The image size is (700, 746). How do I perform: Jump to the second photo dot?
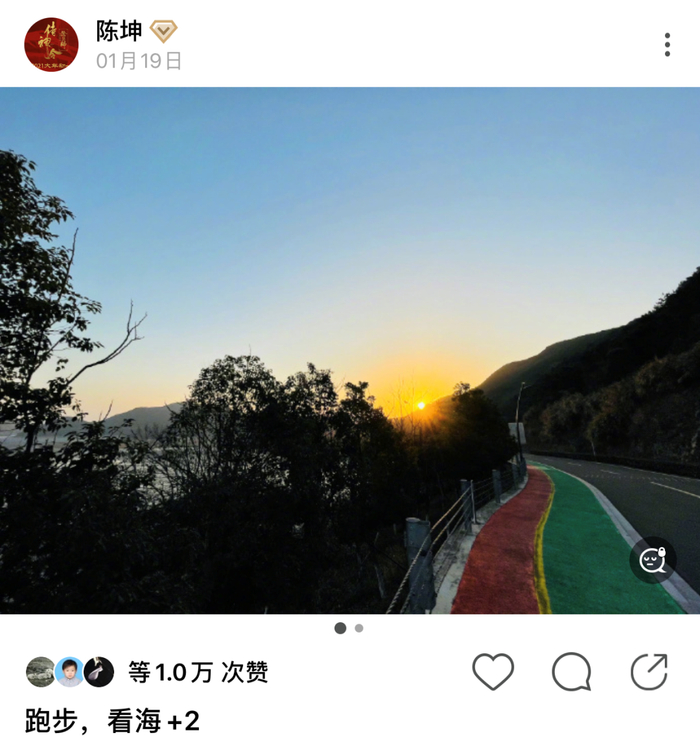pyautogui.click(x=359, y=628)
